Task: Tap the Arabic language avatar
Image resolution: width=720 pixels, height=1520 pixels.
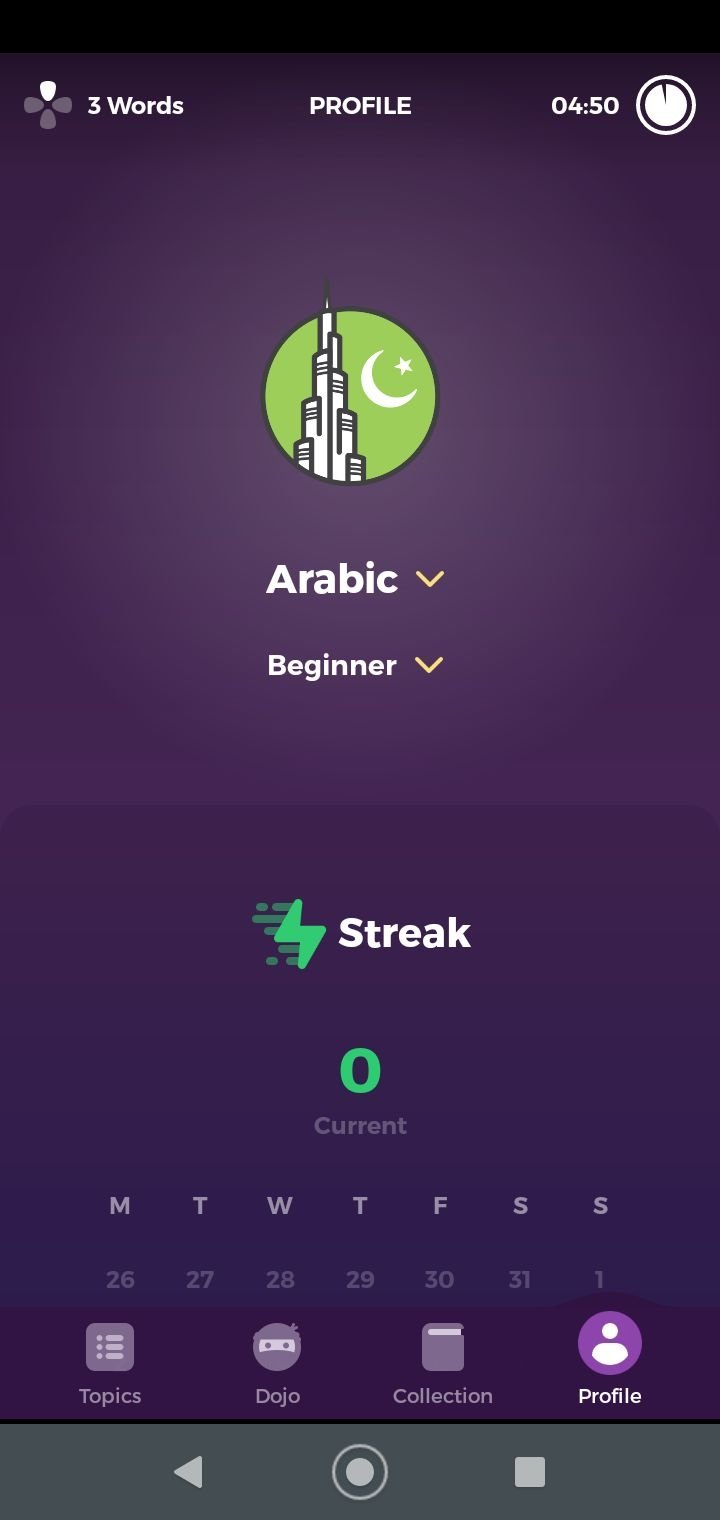Action: coord(350,390)
